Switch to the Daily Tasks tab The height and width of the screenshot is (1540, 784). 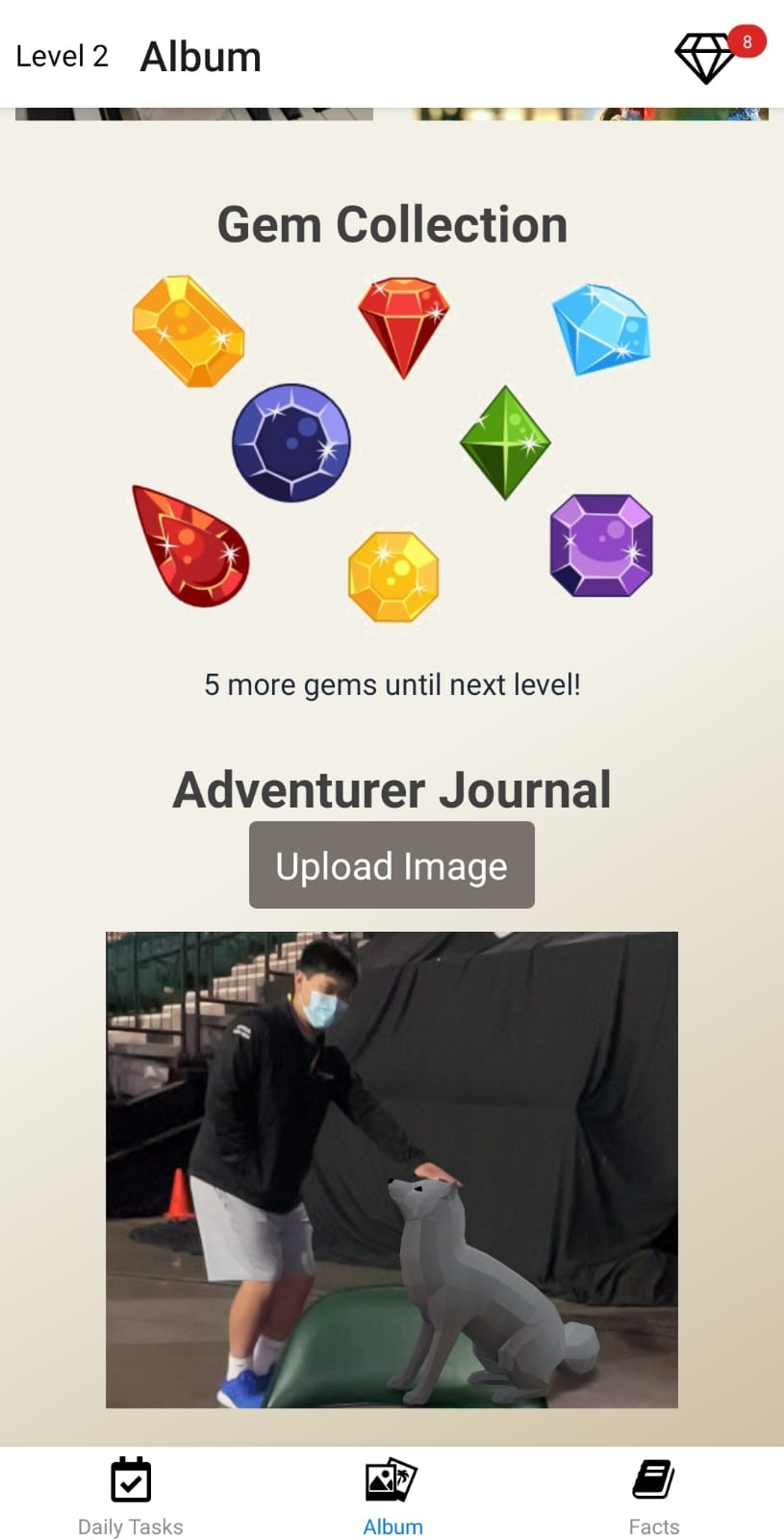[x=131, y=1498]
